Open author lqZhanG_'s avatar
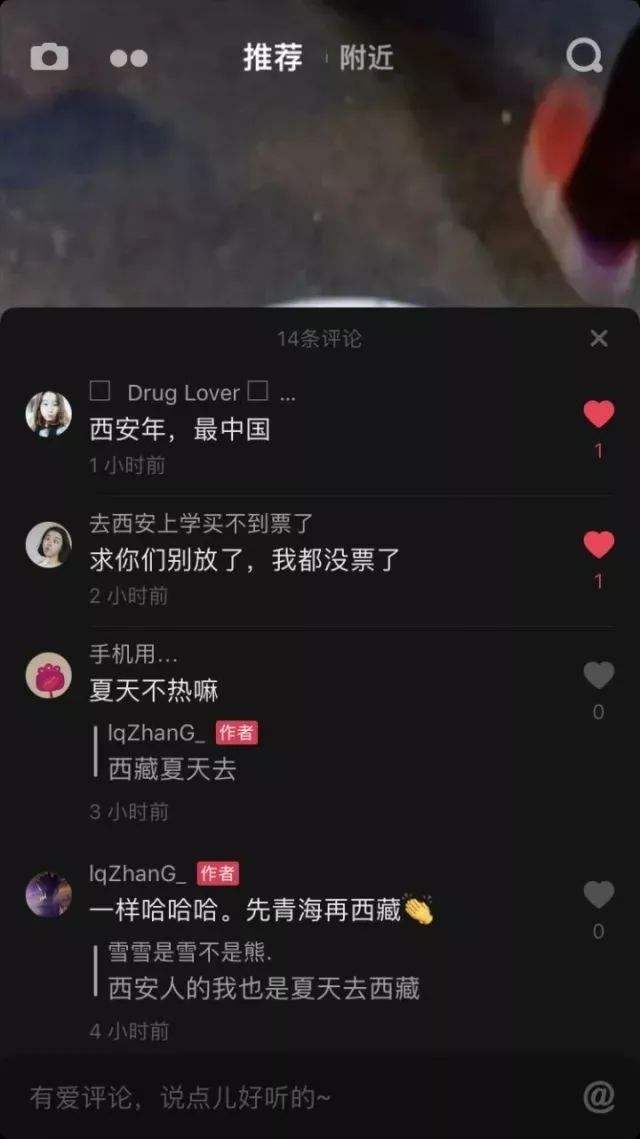The height and width of the screenshot is (1139, 640). (48, 894)
